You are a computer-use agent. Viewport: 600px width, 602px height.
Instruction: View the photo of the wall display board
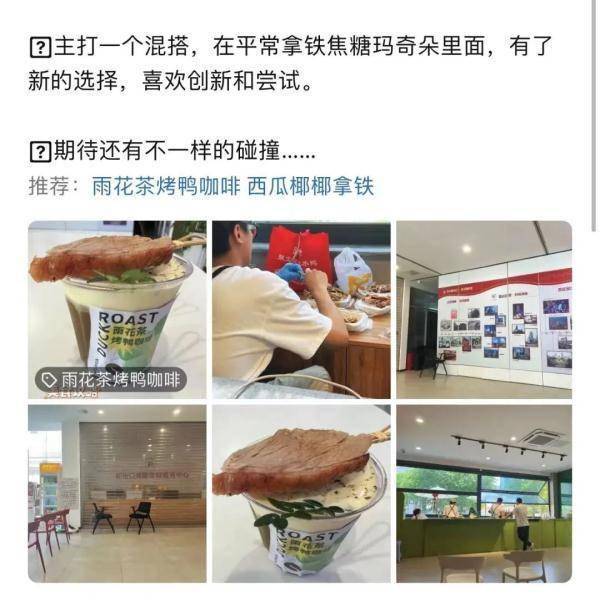[485, 309]
